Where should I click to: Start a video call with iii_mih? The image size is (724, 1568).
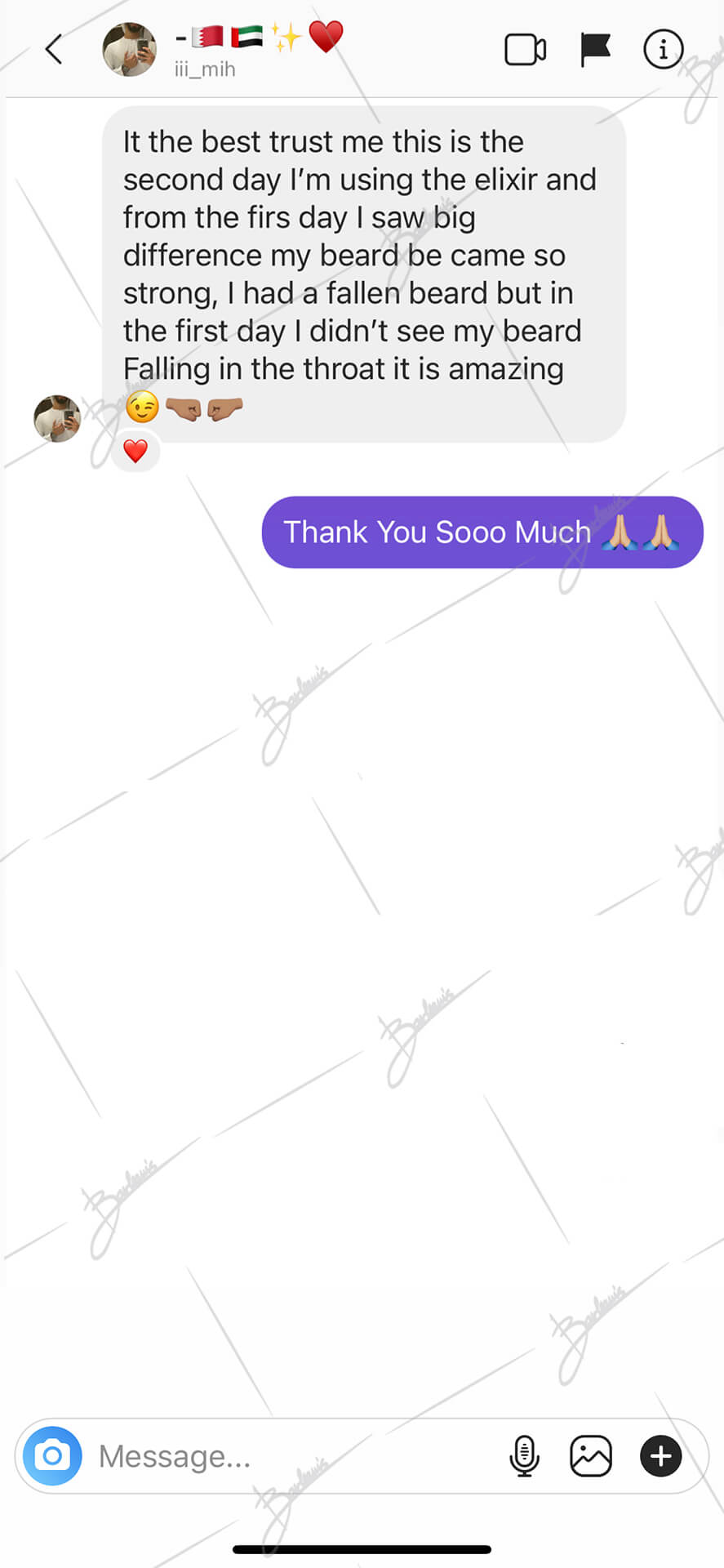pyautogui.click(x=525, y=50)
